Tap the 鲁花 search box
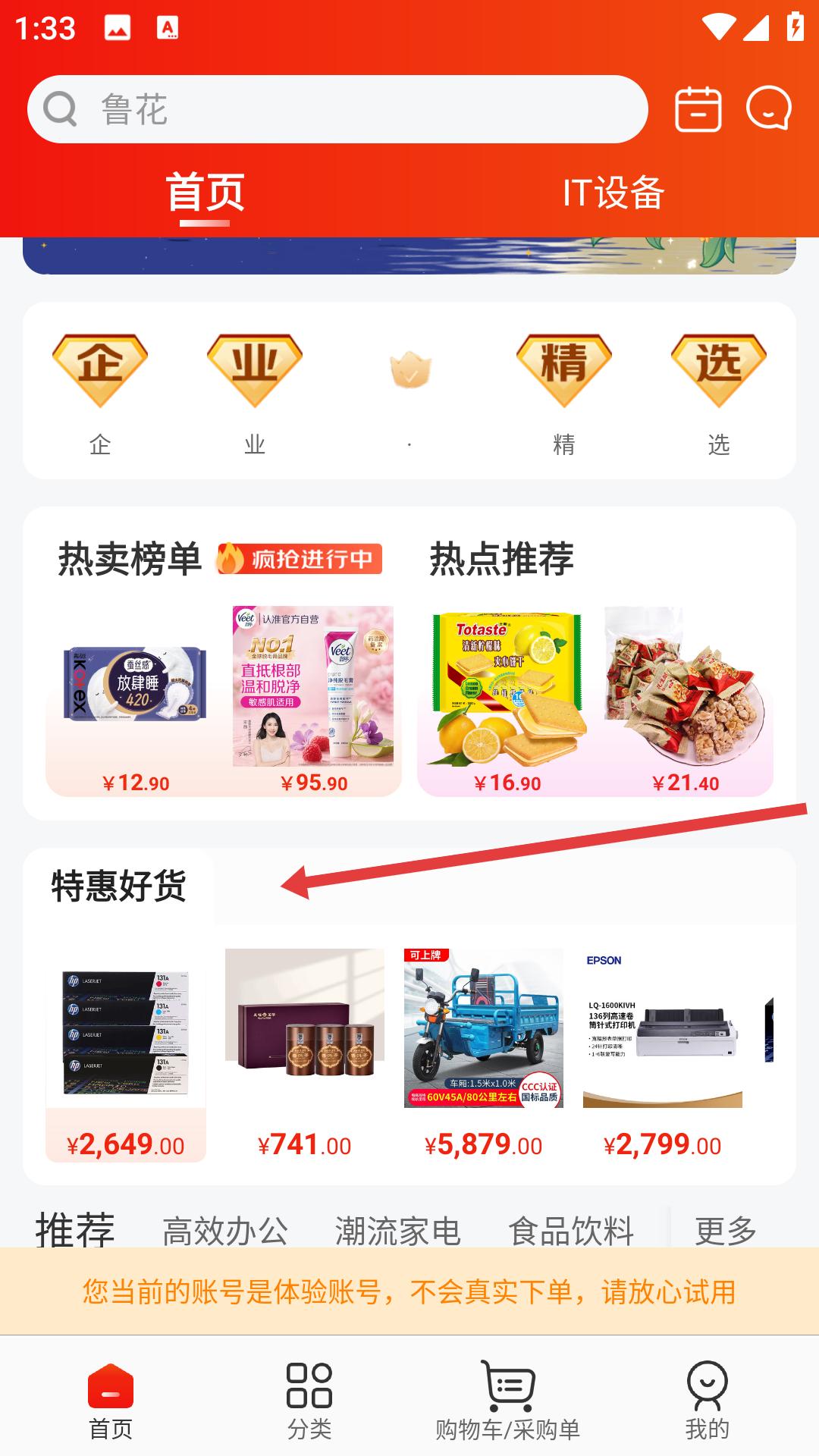This screenshot has height=1456, width=819. coord(337,109)
